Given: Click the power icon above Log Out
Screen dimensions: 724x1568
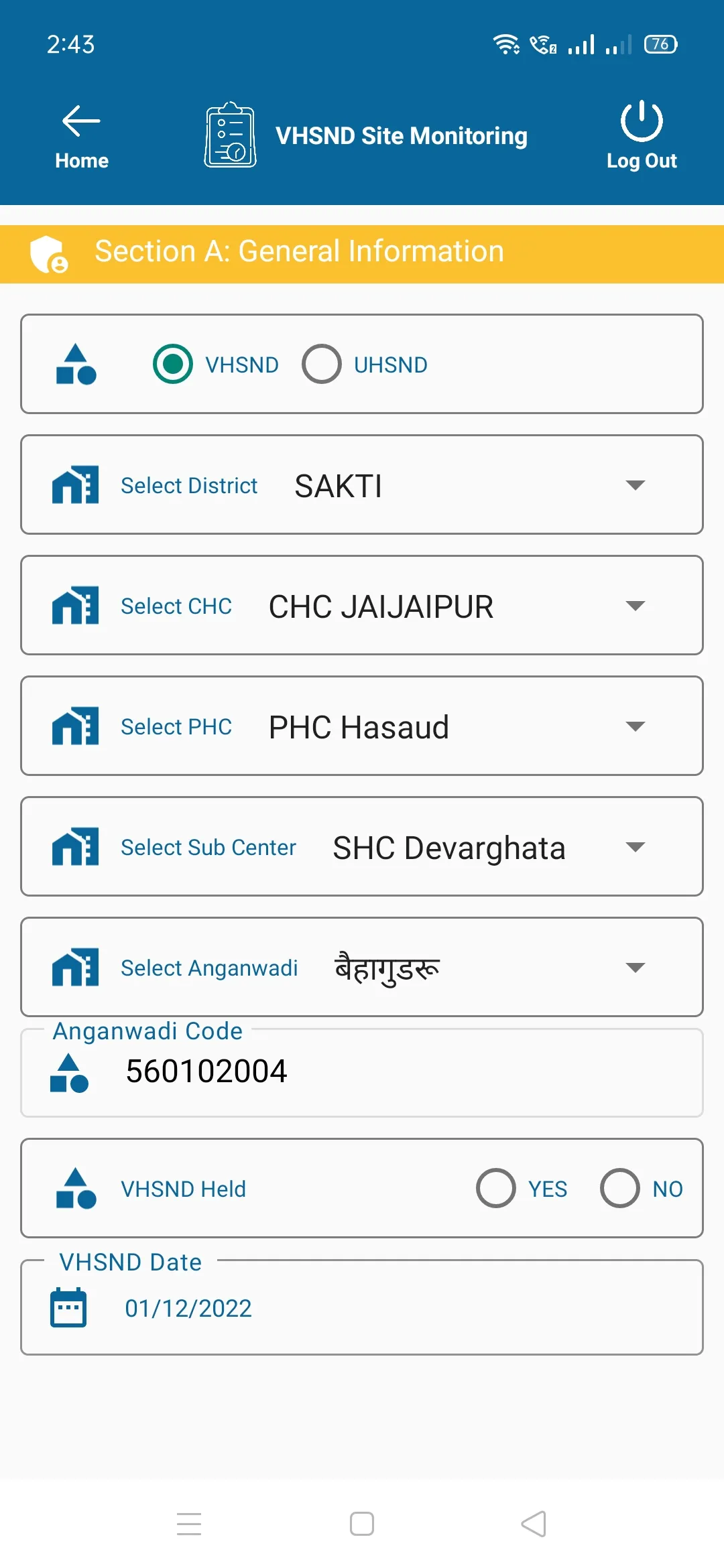Looking at the screenshot, I should pyautogui.click(x=641, y=121).
